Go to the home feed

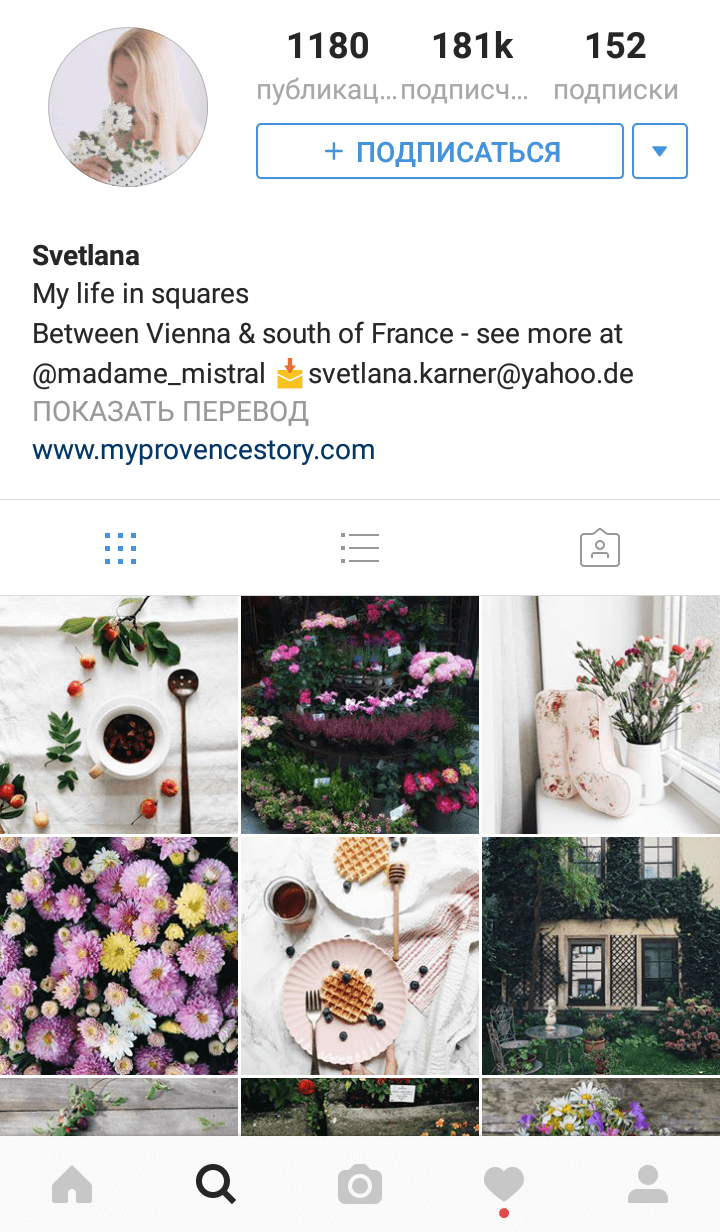[72, 1185]
